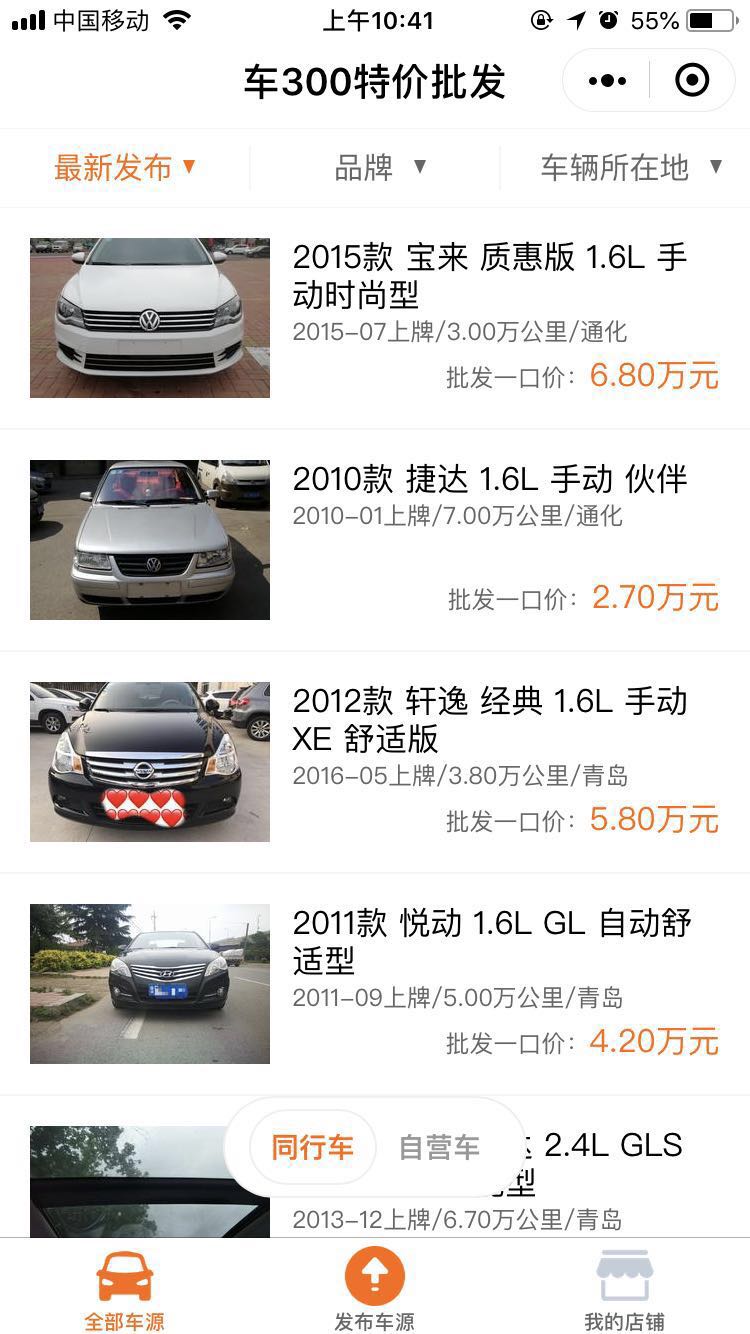Expand the 最新发布 sort dropdown
Image resolution: width=750 pixels, height=1334 pixels.
pos(125,168)
